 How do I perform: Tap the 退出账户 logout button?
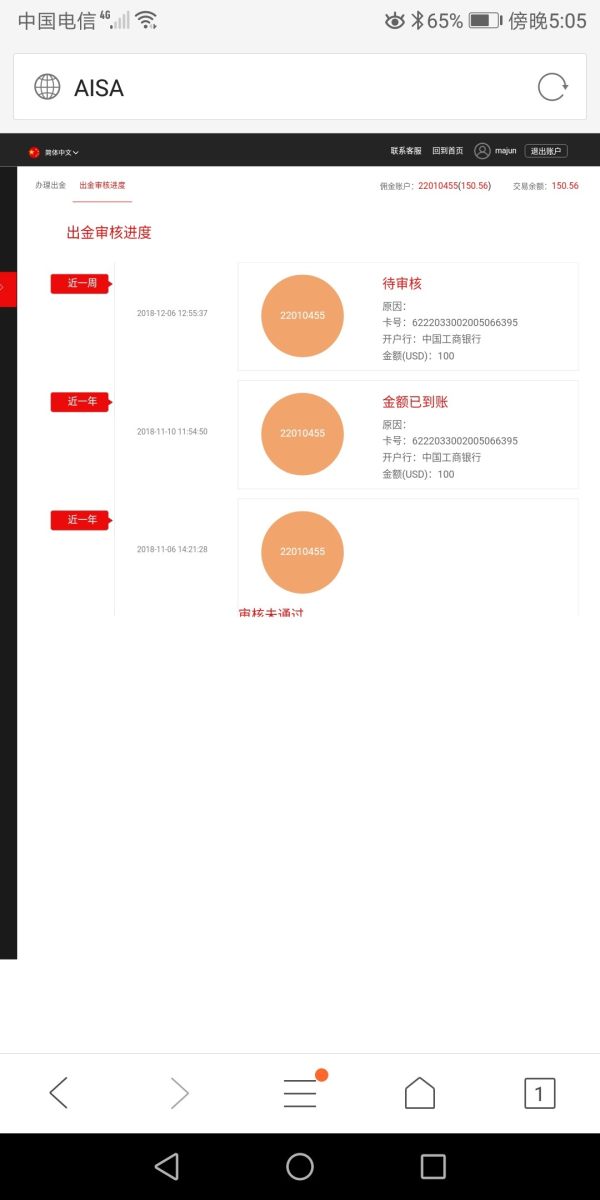click(x=546, y=151)
